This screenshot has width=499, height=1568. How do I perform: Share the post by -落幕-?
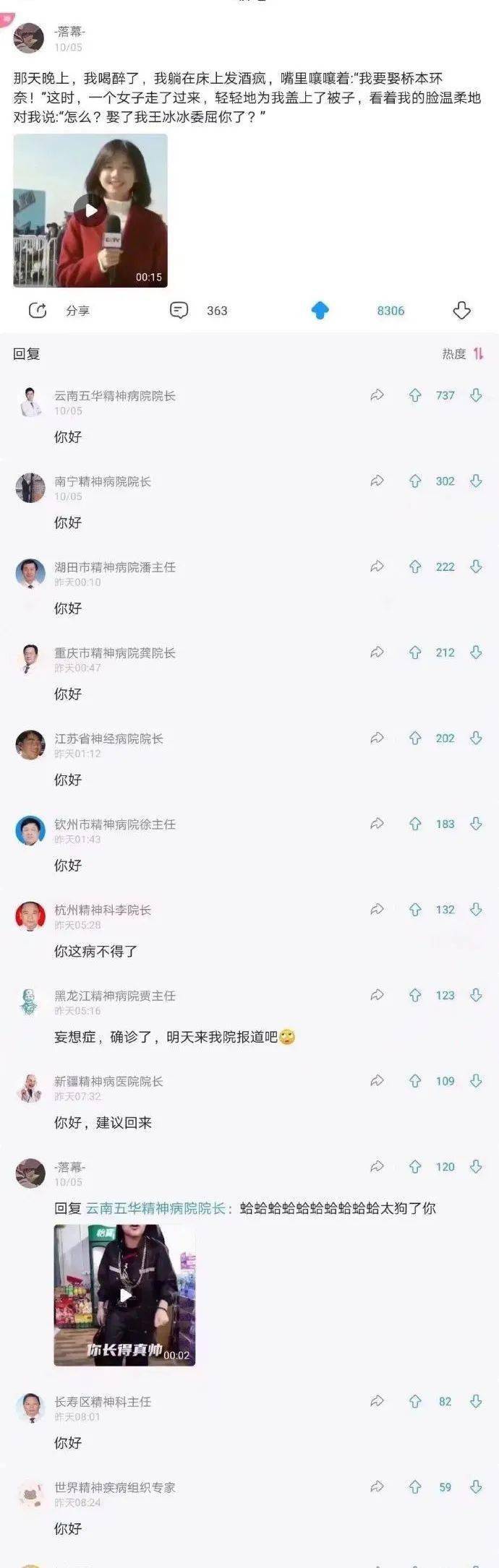(38, 311)
